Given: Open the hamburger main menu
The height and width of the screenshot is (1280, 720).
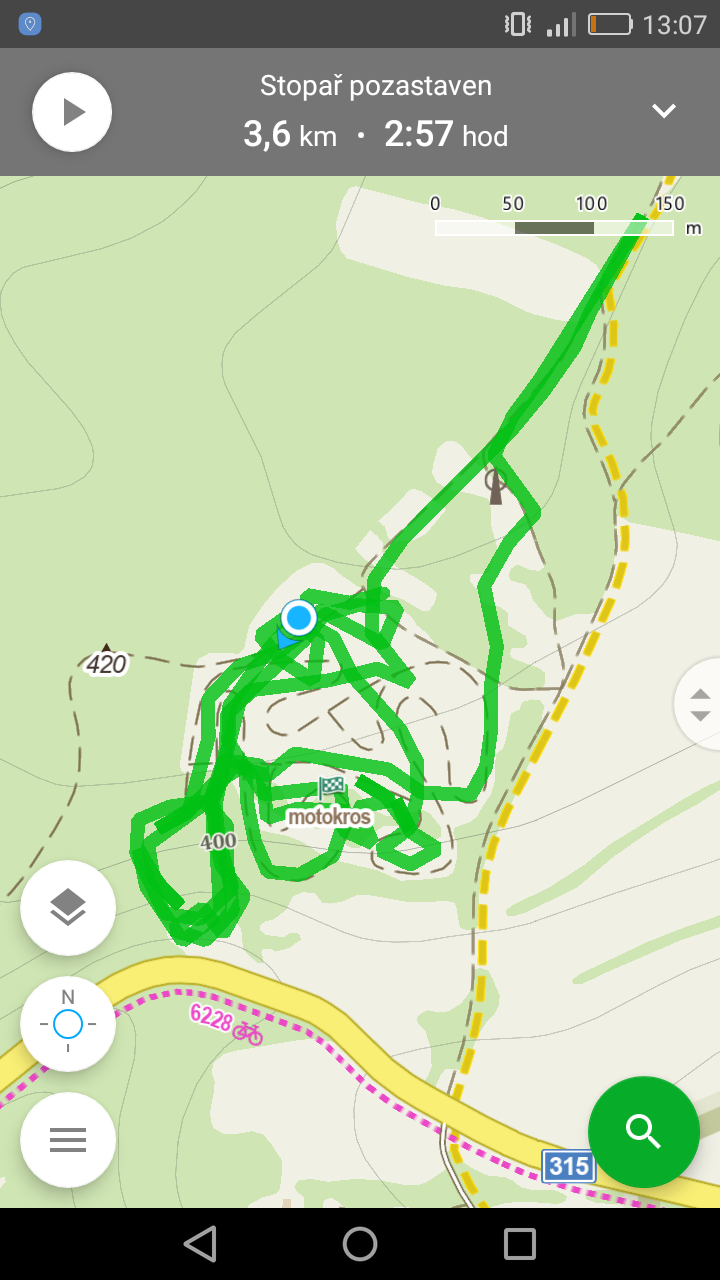Looking at the screenshot, I should (x=68, y=1140).
